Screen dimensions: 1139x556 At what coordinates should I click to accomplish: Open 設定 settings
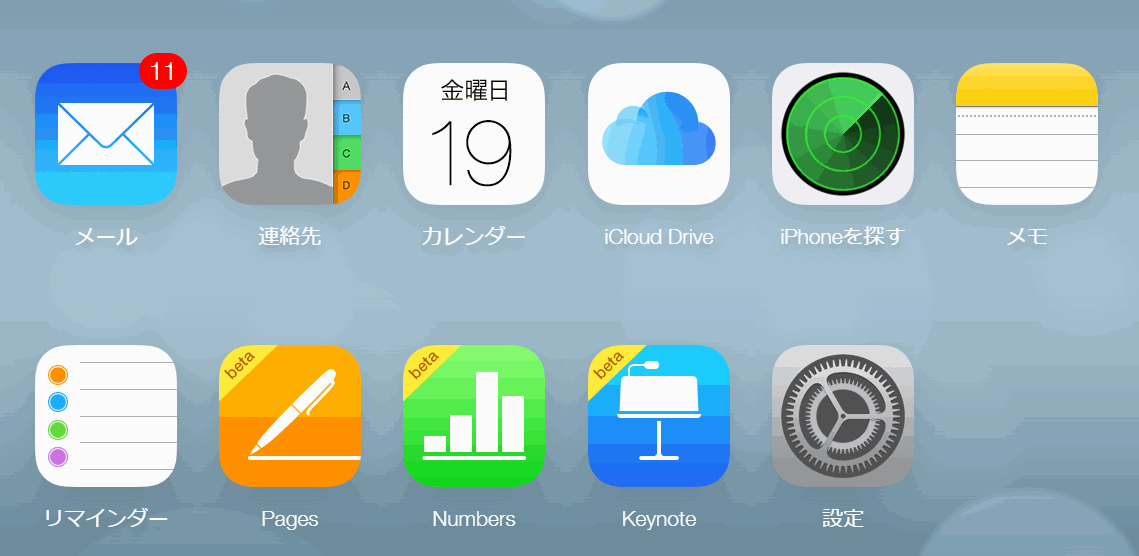coord(842,416)
